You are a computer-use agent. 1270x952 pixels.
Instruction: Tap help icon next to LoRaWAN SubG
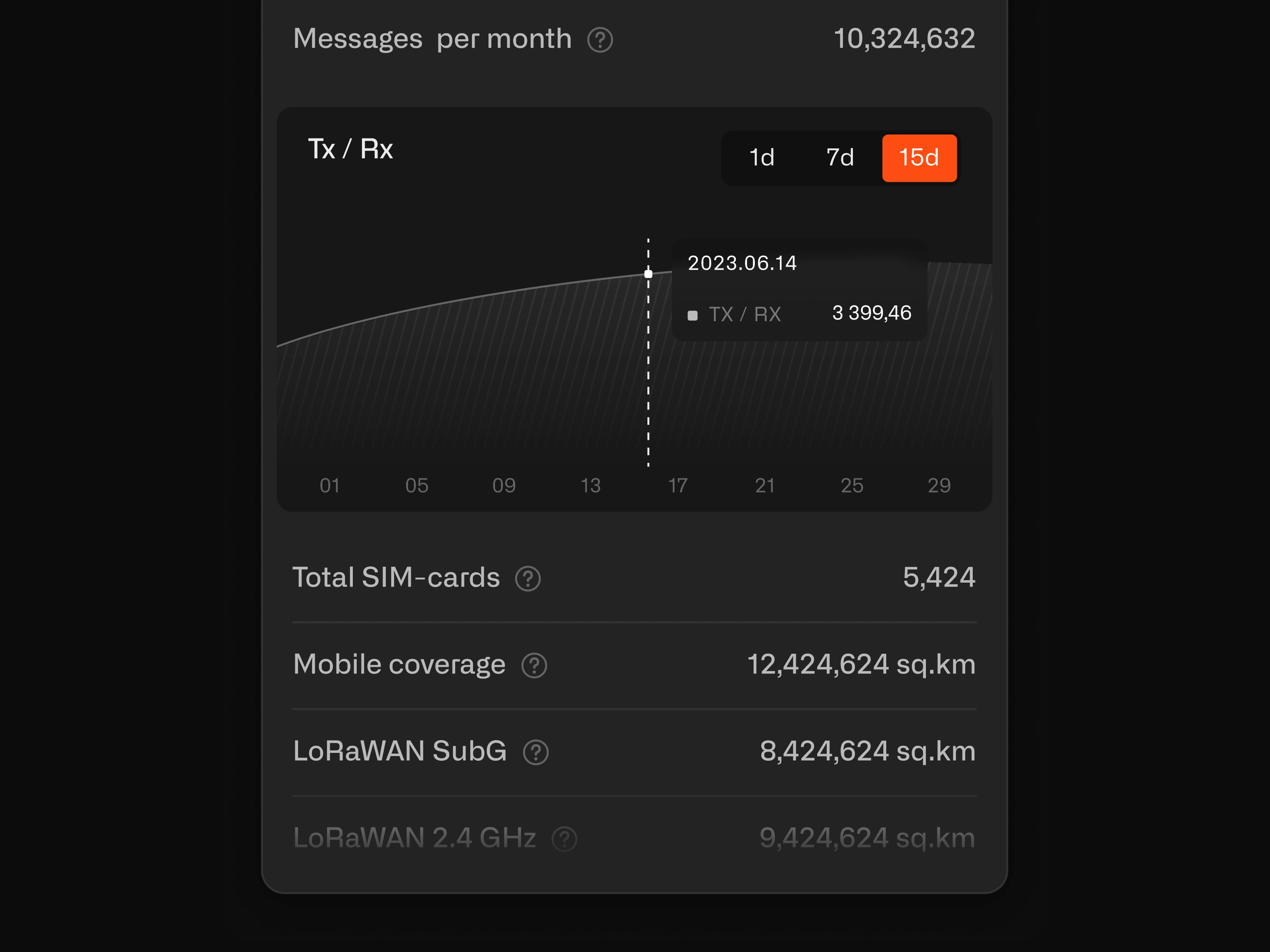pyautogui.click(x=536, y=752)
